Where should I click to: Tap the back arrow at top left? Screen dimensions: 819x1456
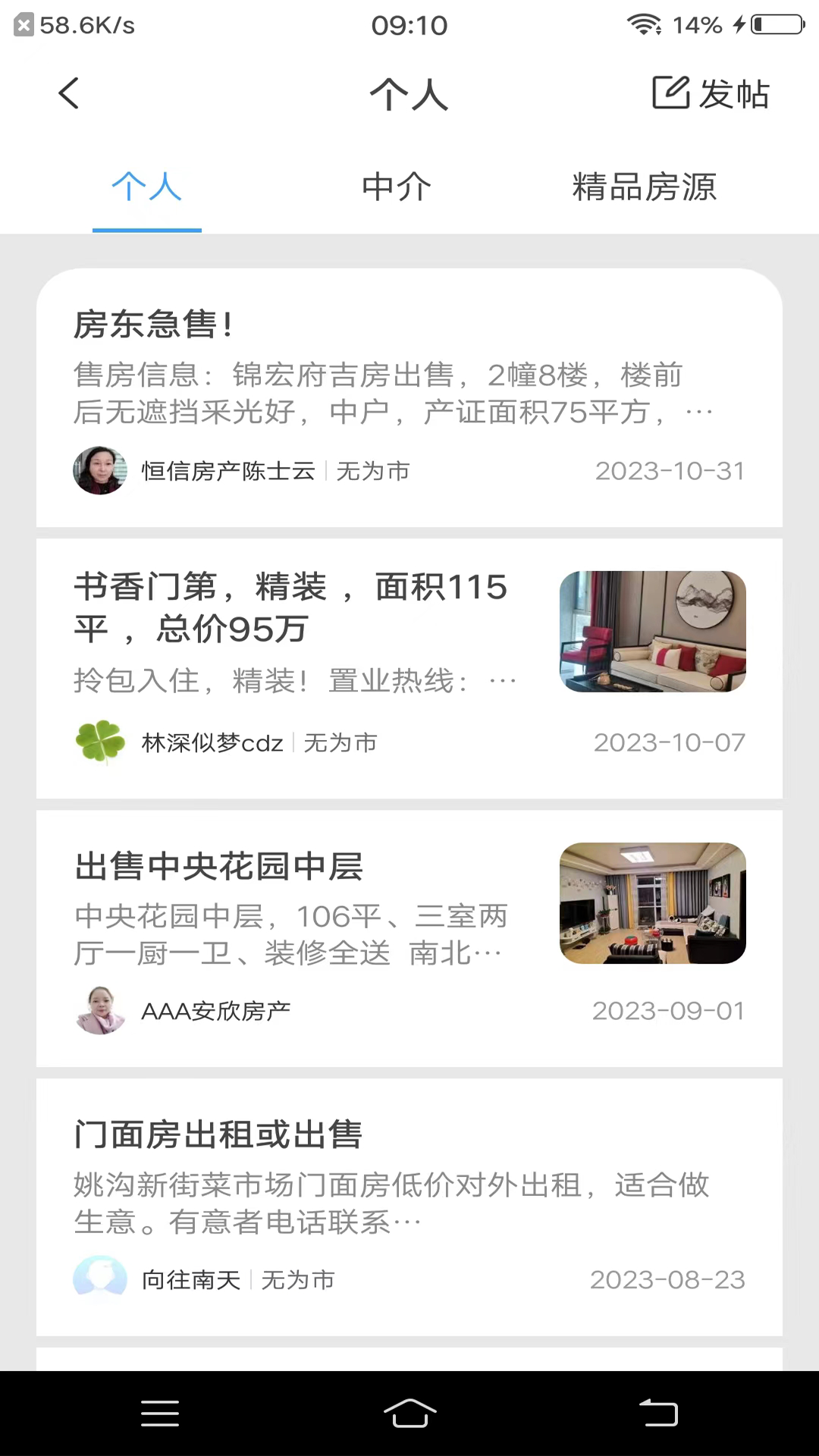click(x=67, y=93)
